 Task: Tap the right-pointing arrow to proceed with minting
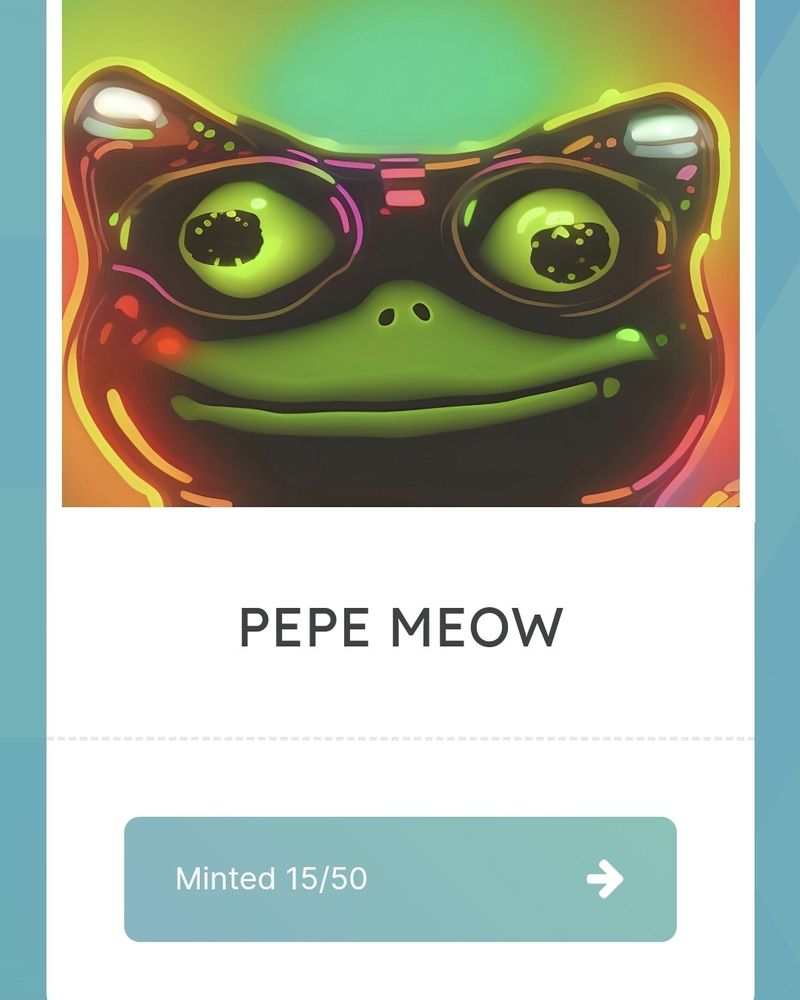pyautogui.click(x=605, y=880)
